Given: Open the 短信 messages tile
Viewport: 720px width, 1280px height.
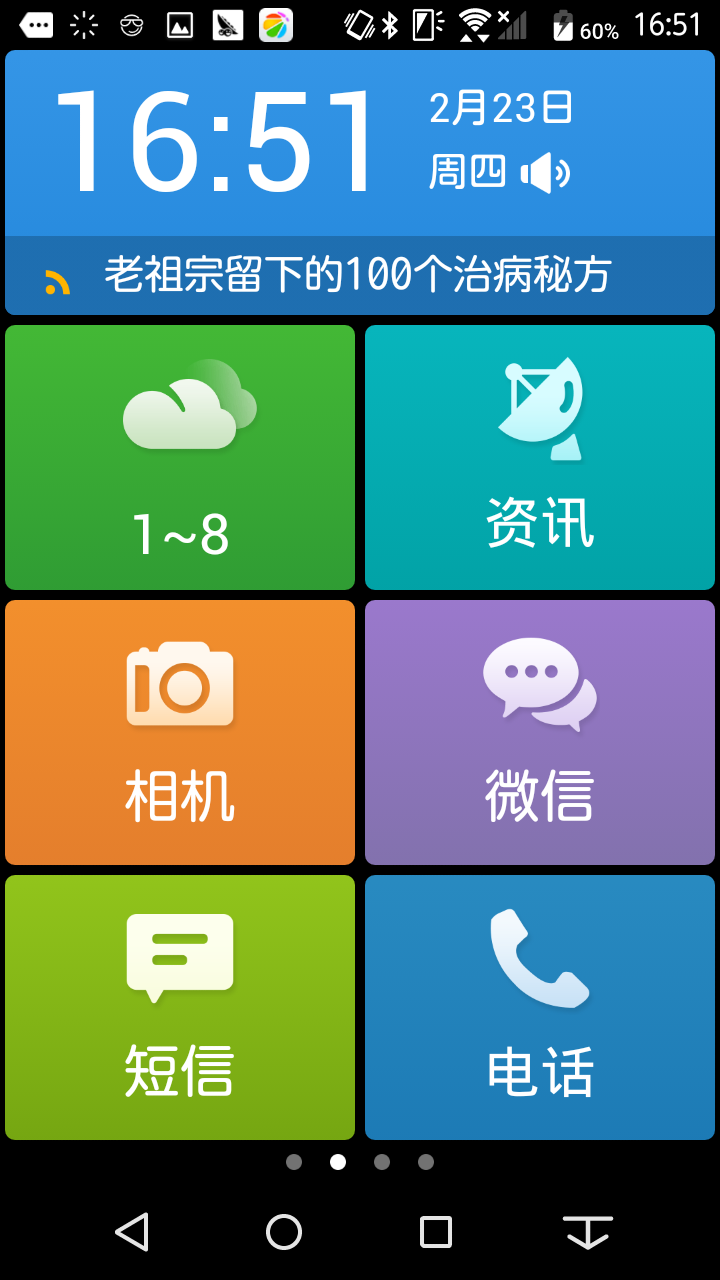Looking at the screenshot, I should pos(180,1007).
